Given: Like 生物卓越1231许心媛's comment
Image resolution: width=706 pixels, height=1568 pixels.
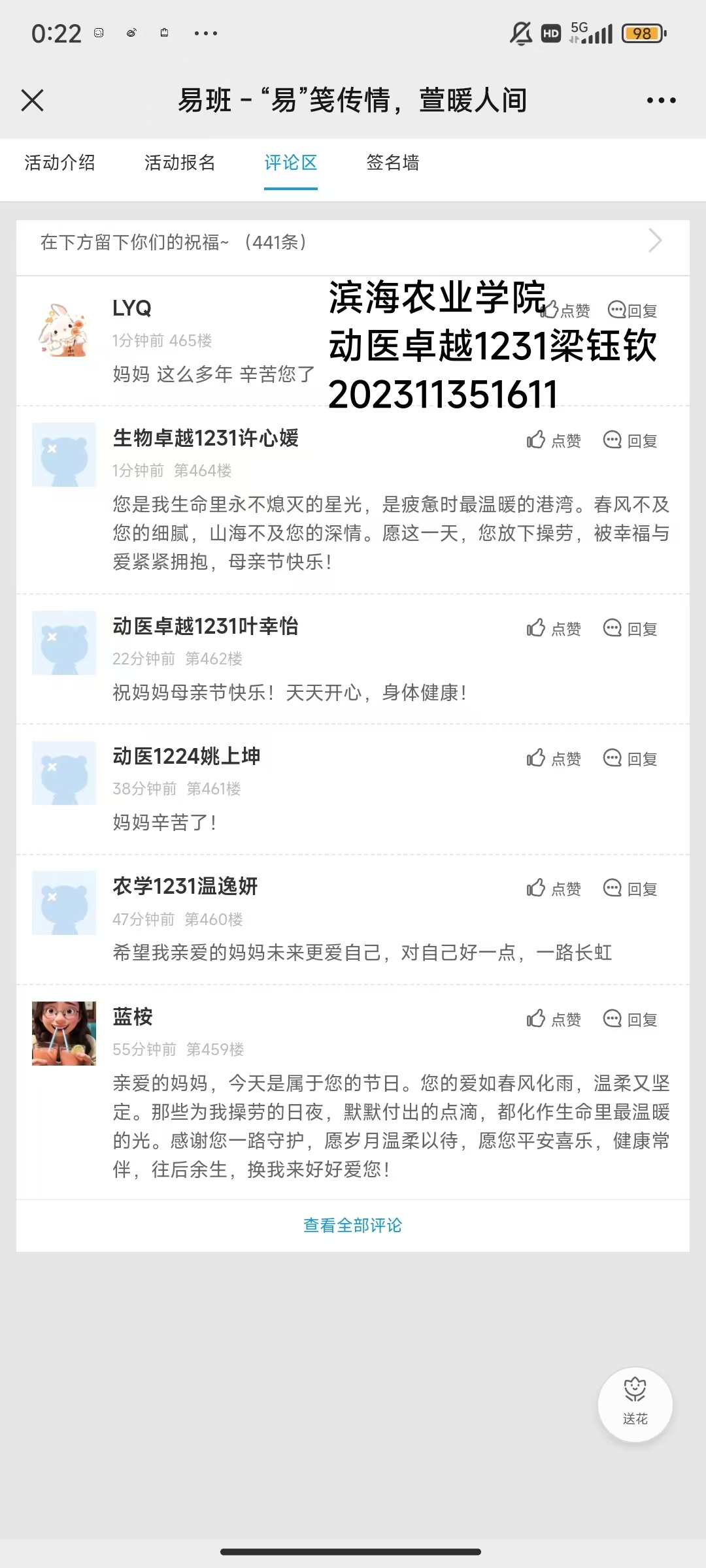Looking at the screenshot, I should pos(554,440).
